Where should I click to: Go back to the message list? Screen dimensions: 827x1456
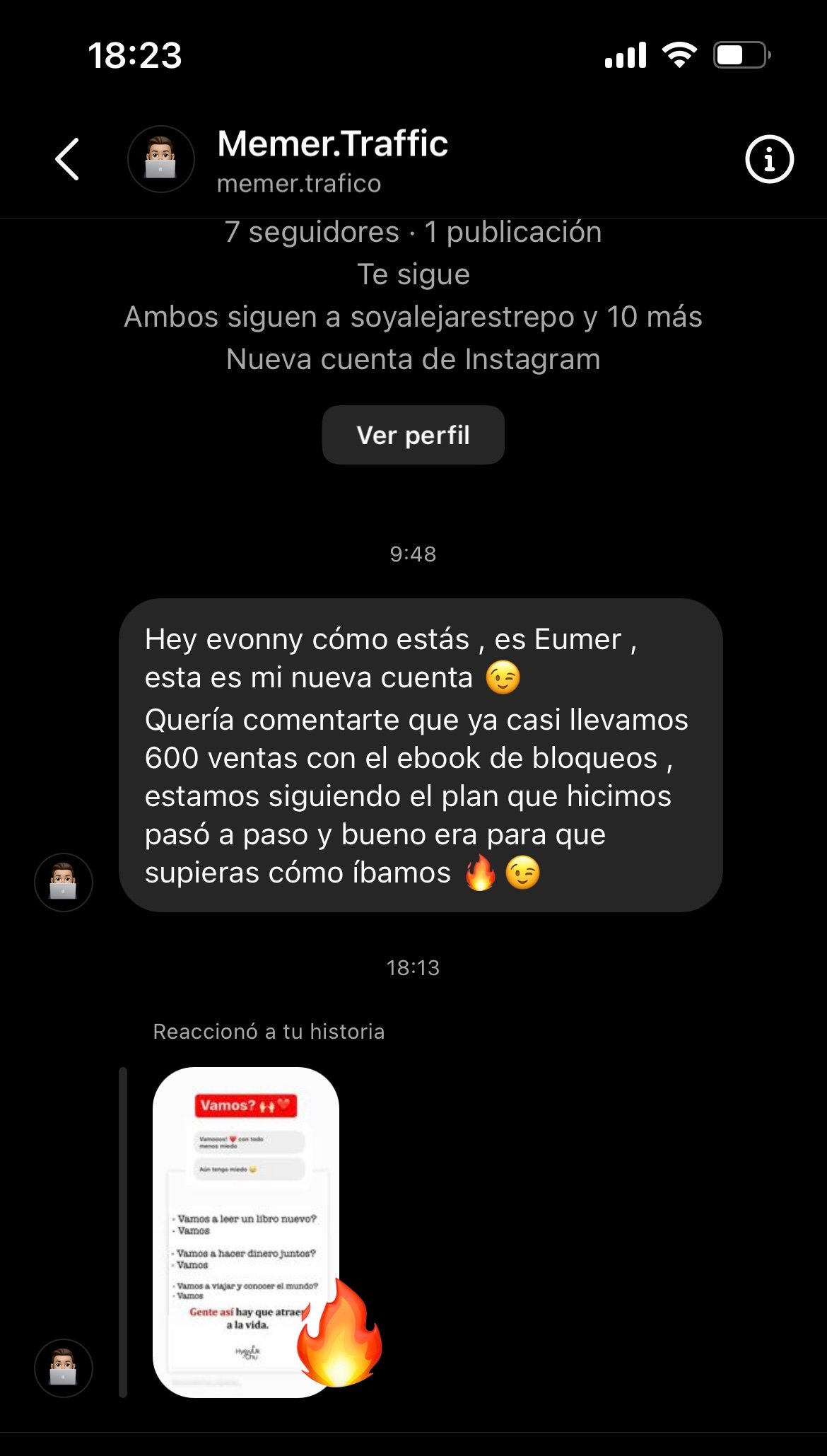[x=67, y=159]
